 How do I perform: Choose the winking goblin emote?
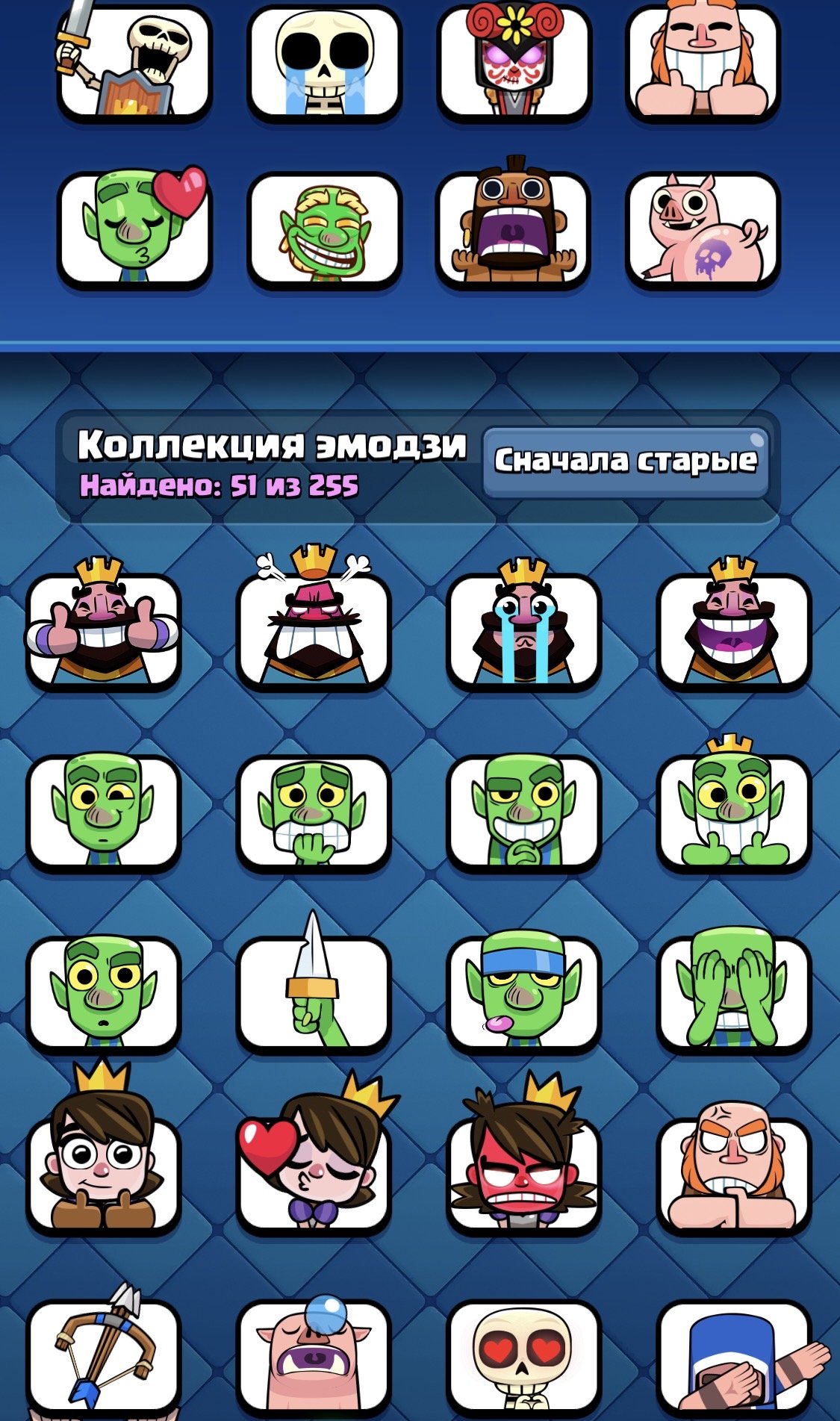103,812
